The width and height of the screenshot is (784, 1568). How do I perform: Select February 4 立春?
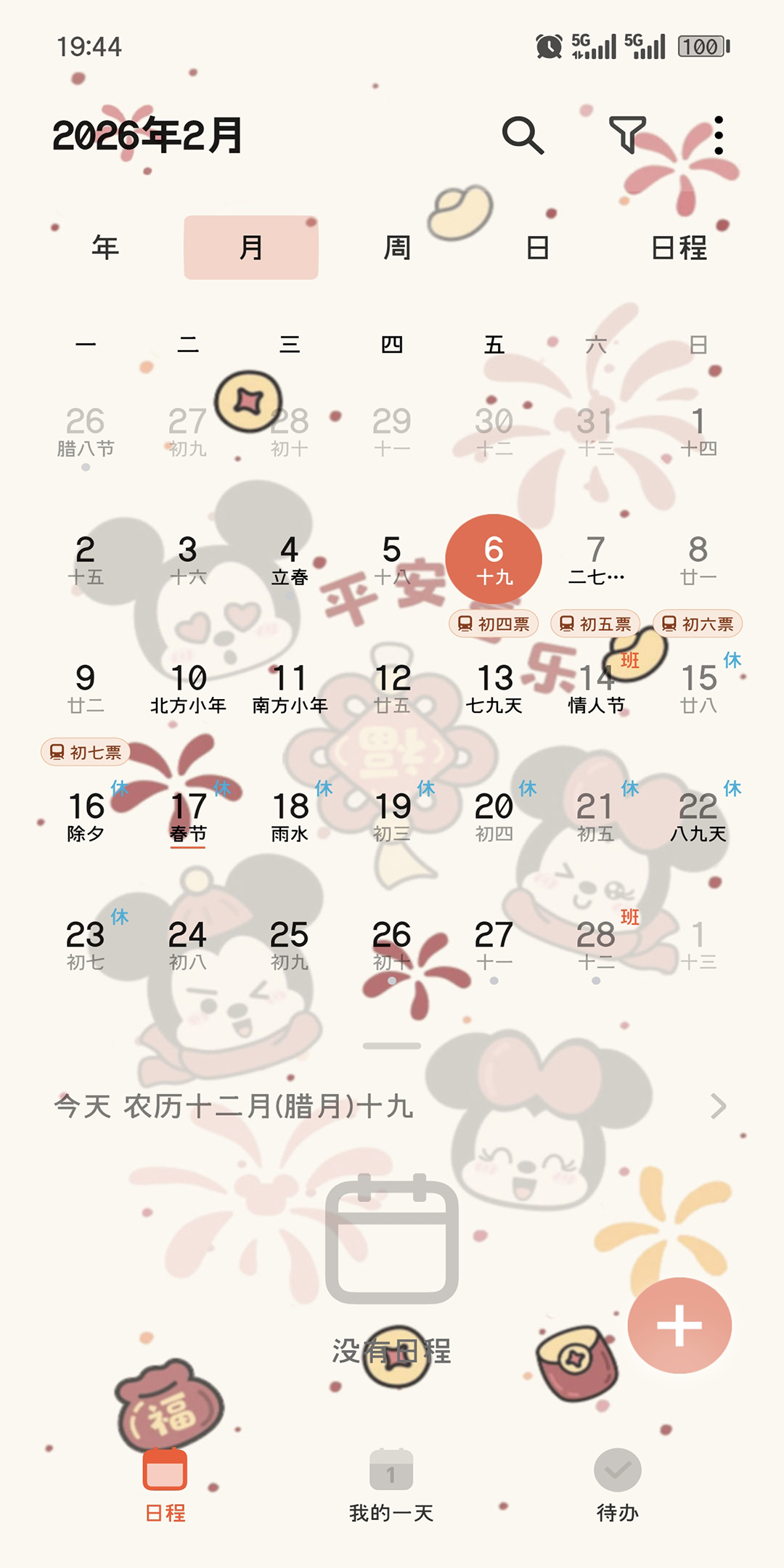(x=290, y=560)
